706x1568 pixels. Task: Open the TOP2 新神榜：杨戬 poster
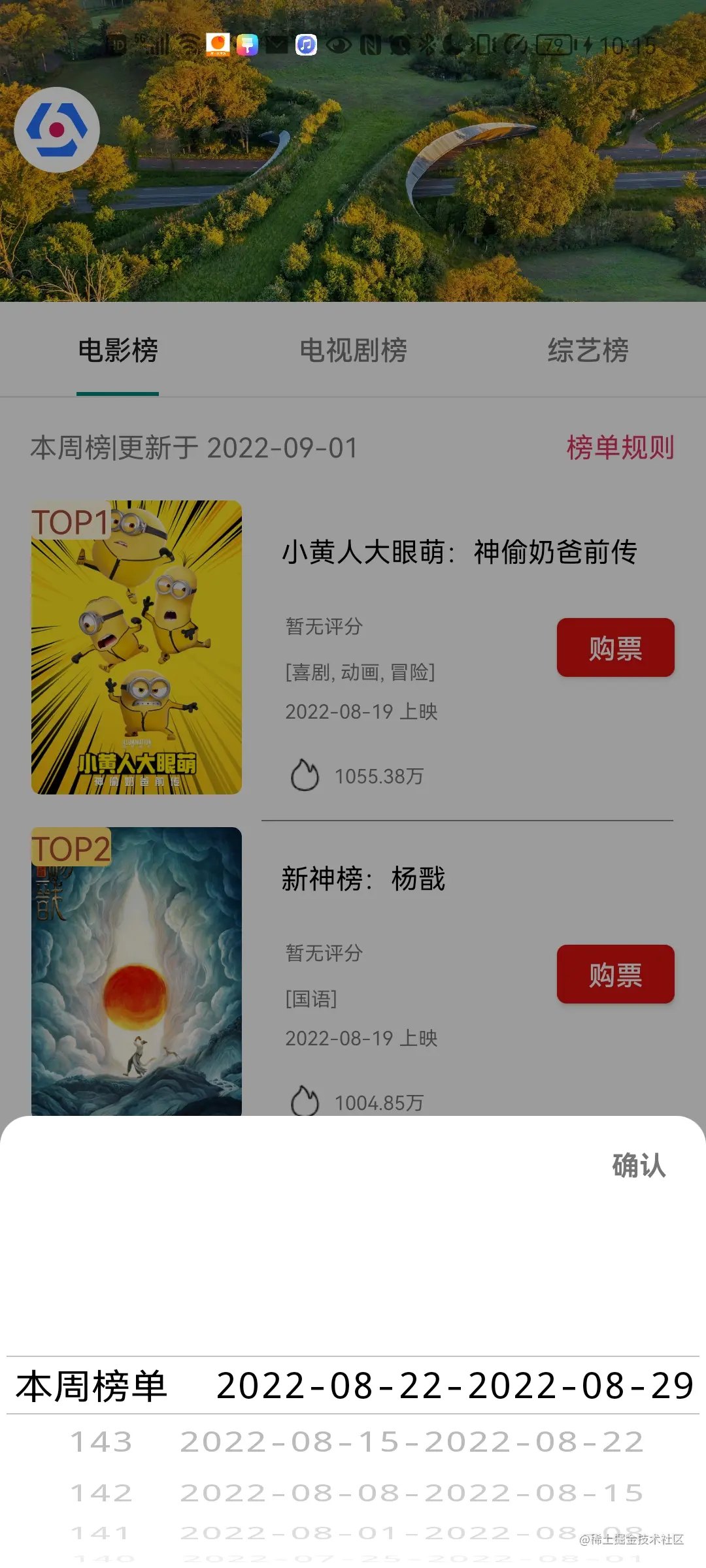137,971
